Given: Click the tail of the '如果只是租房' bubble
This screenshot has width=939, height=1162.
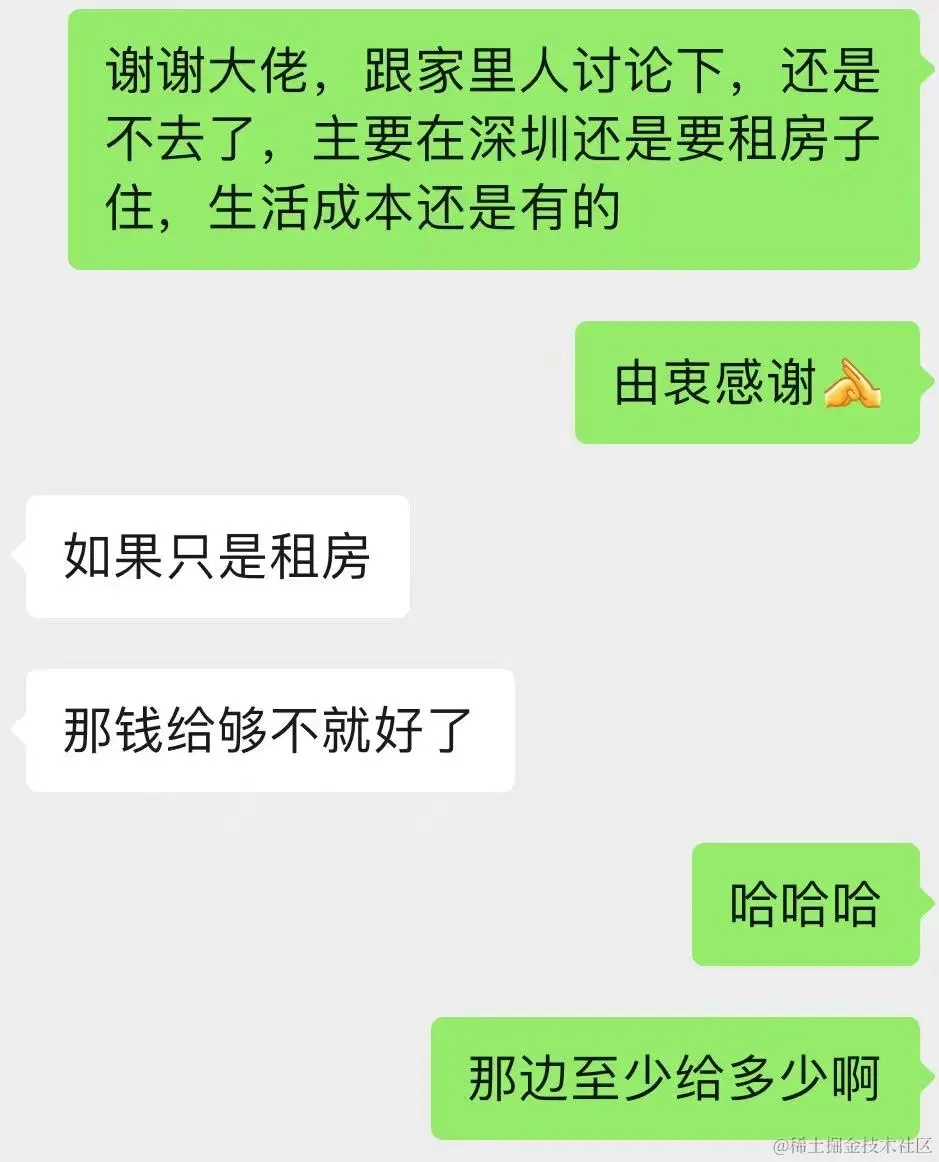Looking at the screenshot, I should (x=18, y=554).
